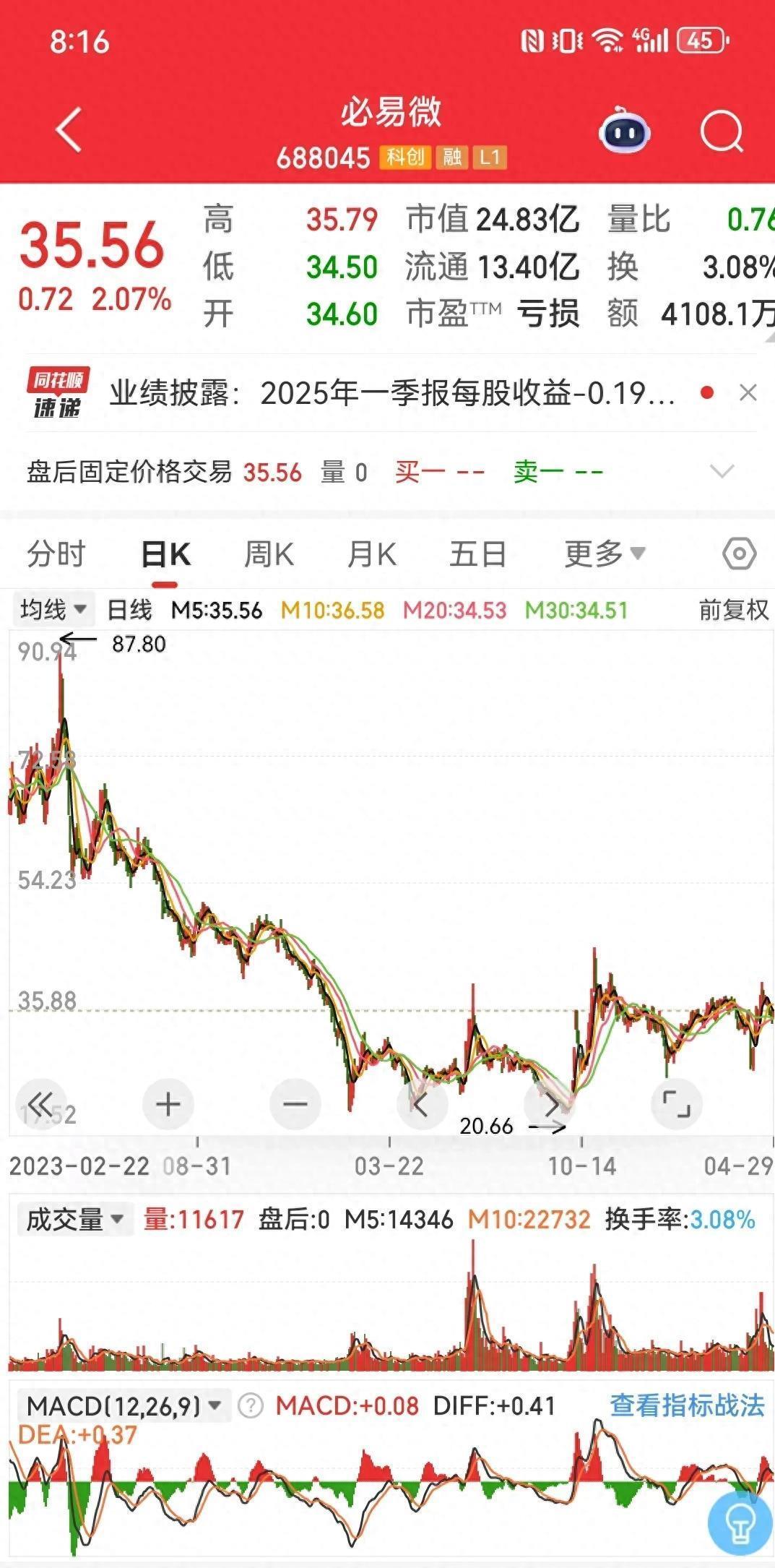Image resolution: width=775 pixels, height=1568 pixels.
Task: Expand 盘后固定价格交易 details
Action: [x=722, y=472]
